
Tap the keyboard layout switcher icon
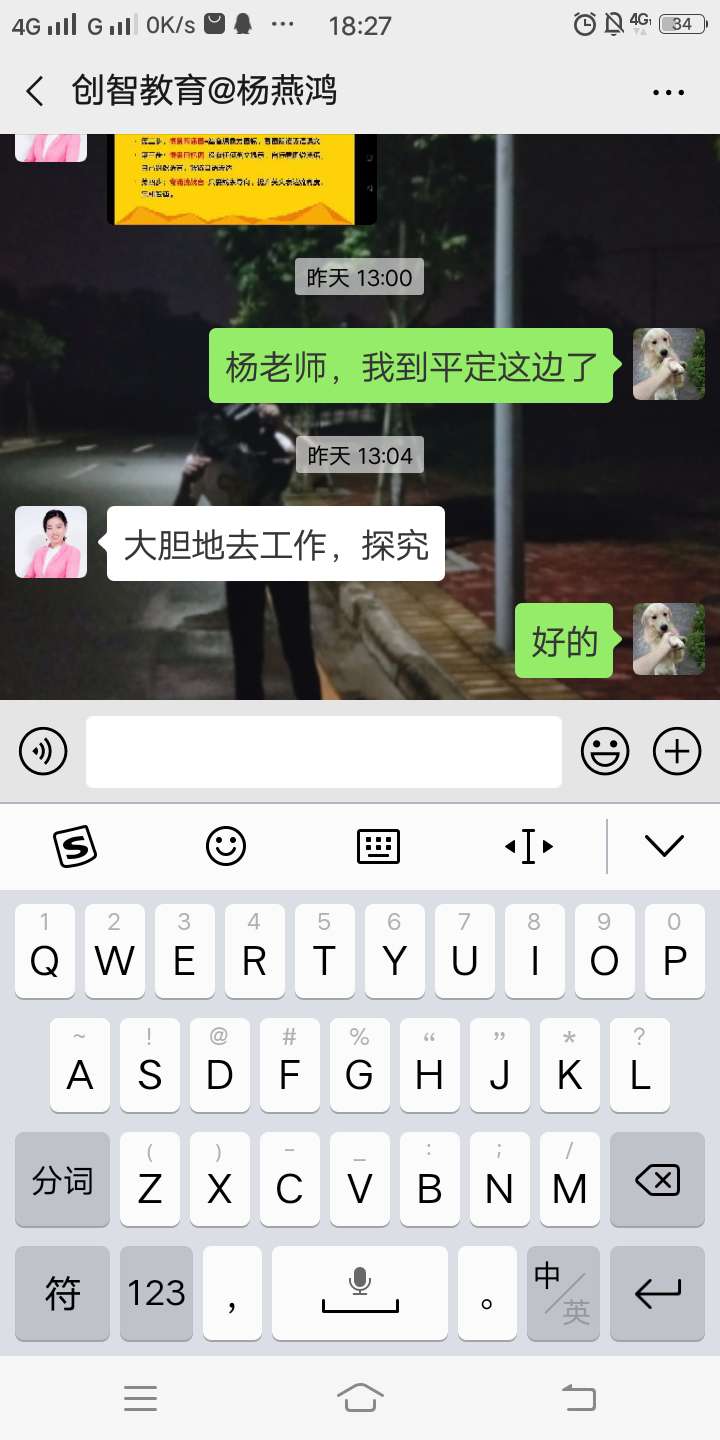(378, 845)
